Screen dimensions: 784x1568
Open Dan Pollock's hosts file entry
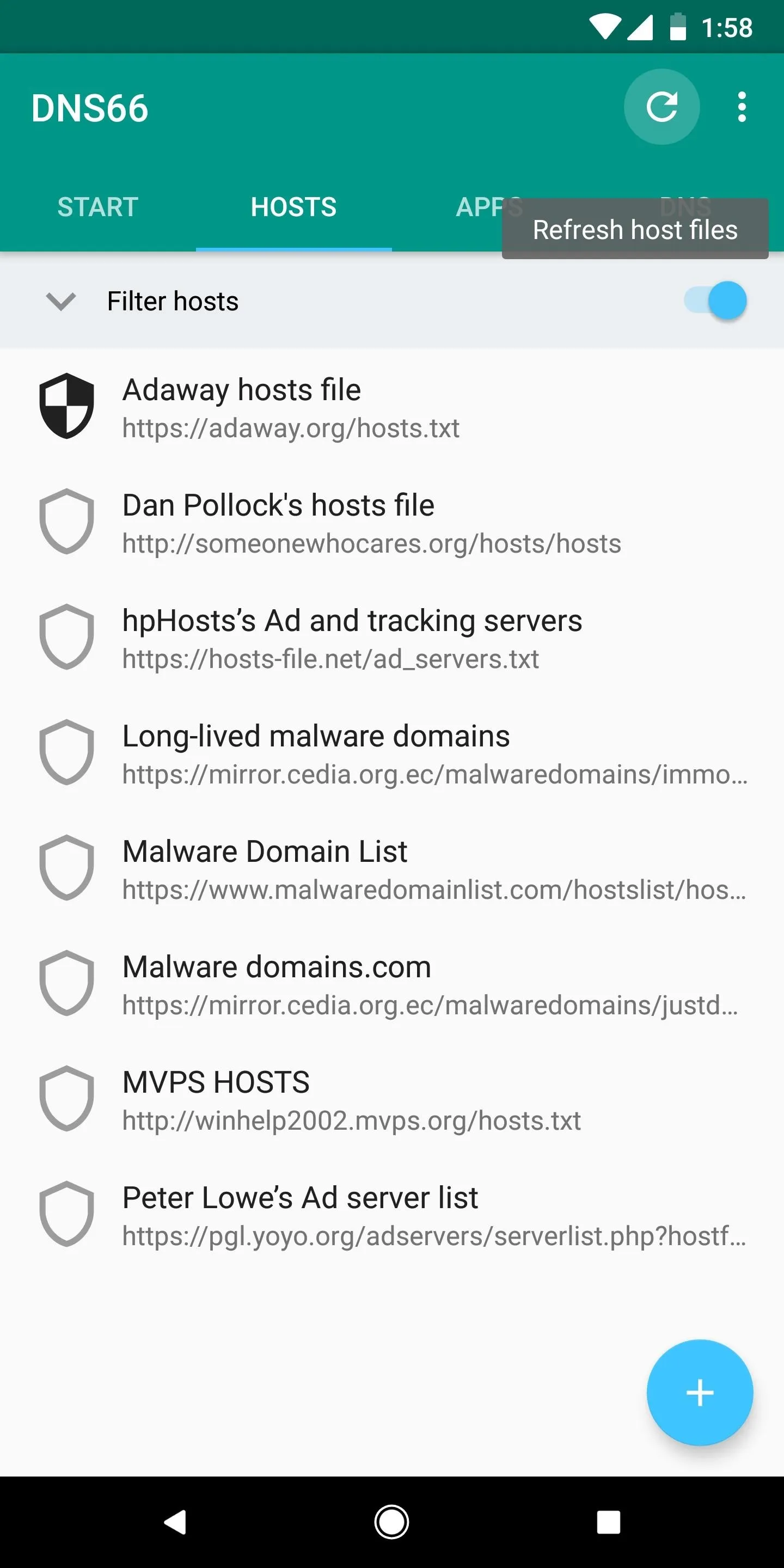point(392,522)
